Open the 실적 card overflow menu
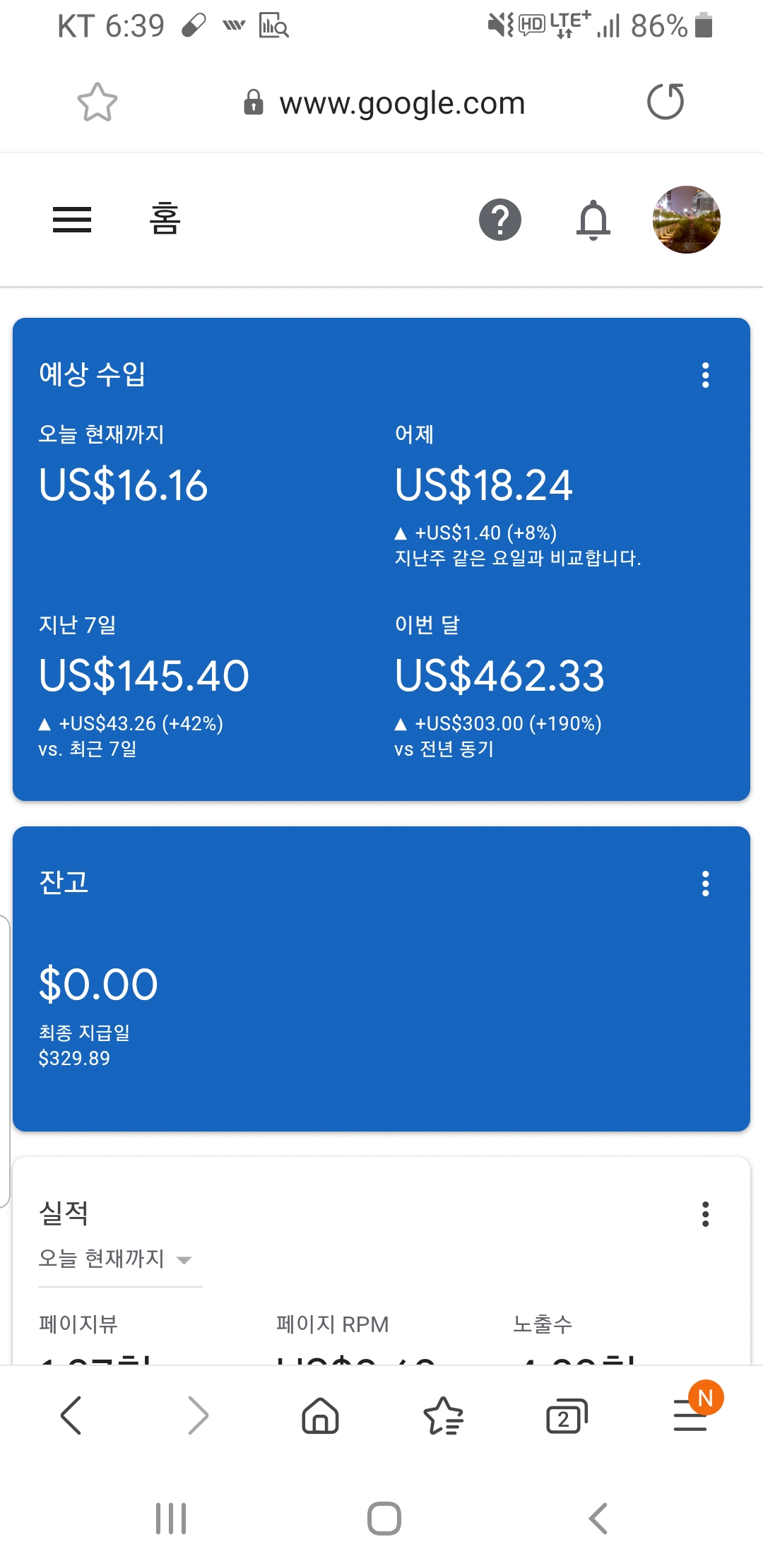763x1568 pixels. pos(705,1214)
